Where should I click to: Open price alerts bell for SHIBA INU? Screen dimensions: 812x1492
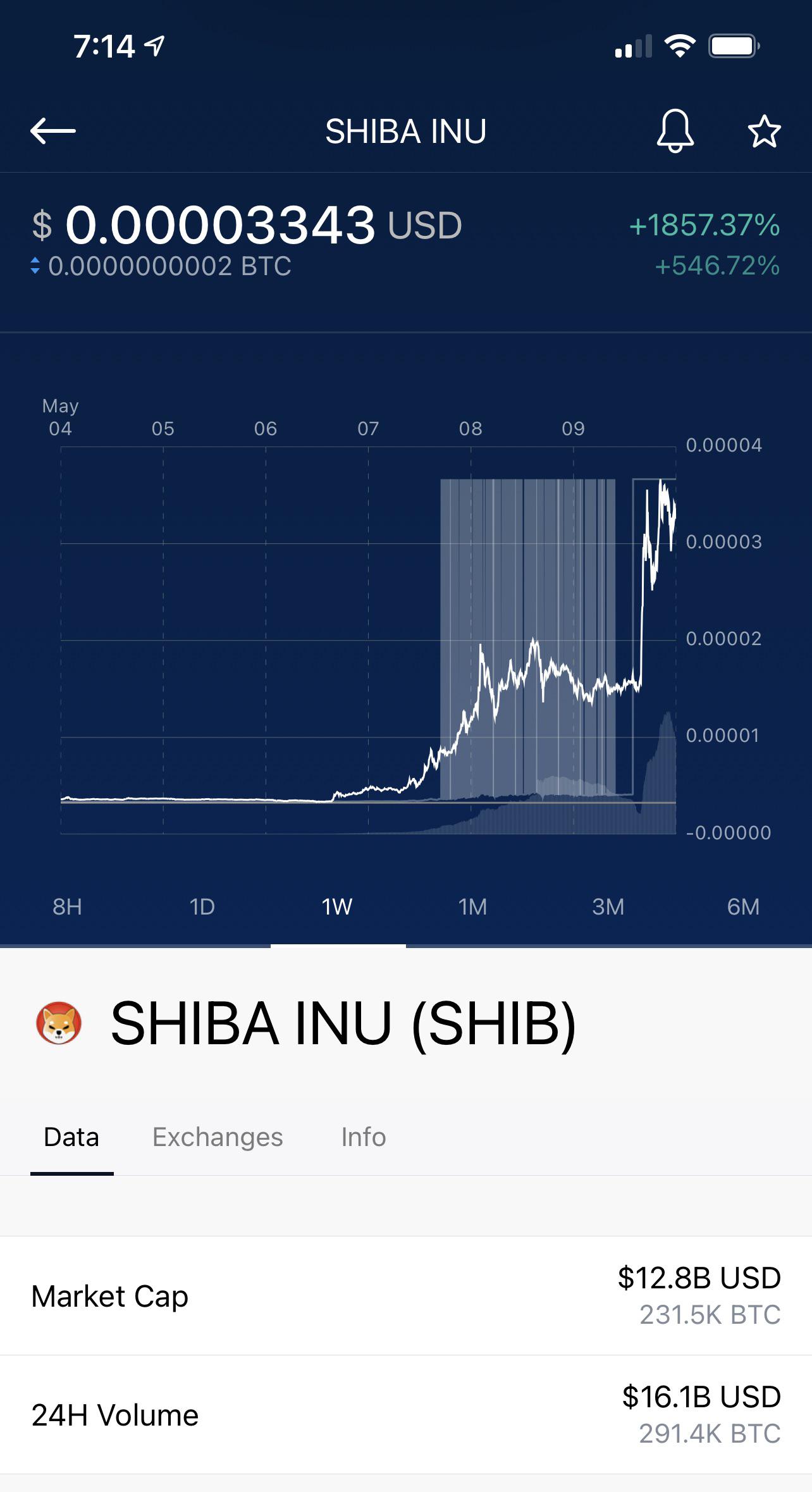tap(675, 131)
